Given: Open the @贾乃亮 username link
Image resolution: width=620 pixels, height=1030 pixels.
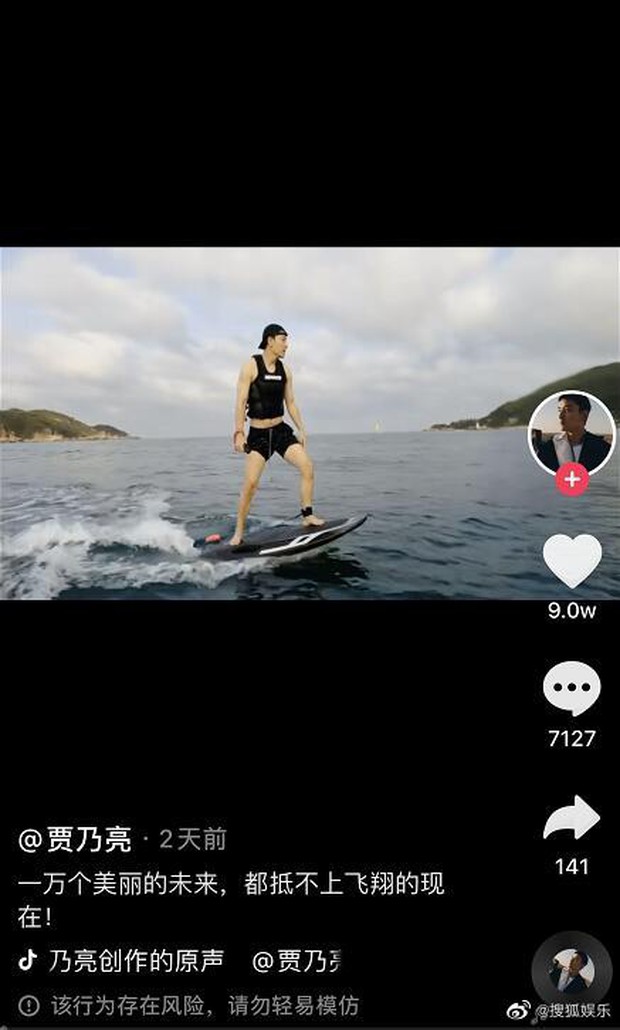Looking at the screenshot, I should [75, 839].
